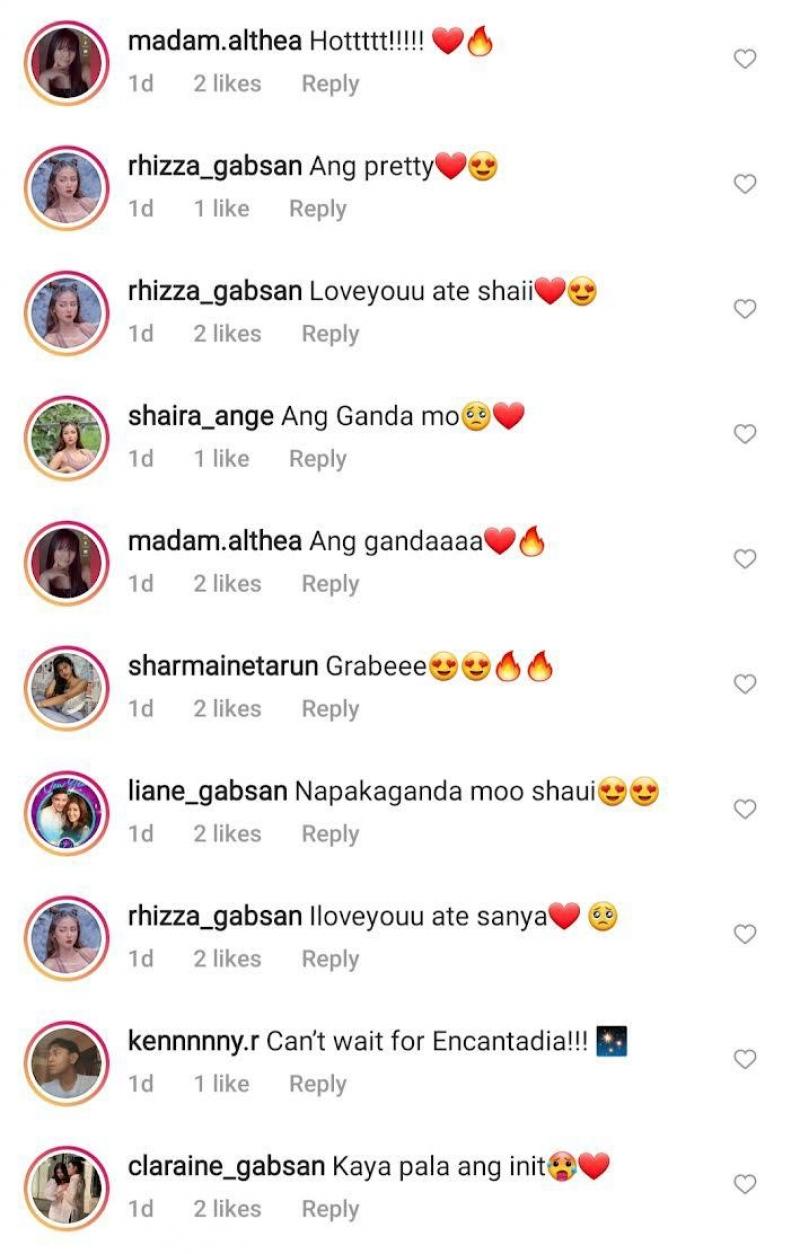Like the "Ang gandaaaa" comment
Viewport: 800px width, 1254px height.
tap(745, 559)
